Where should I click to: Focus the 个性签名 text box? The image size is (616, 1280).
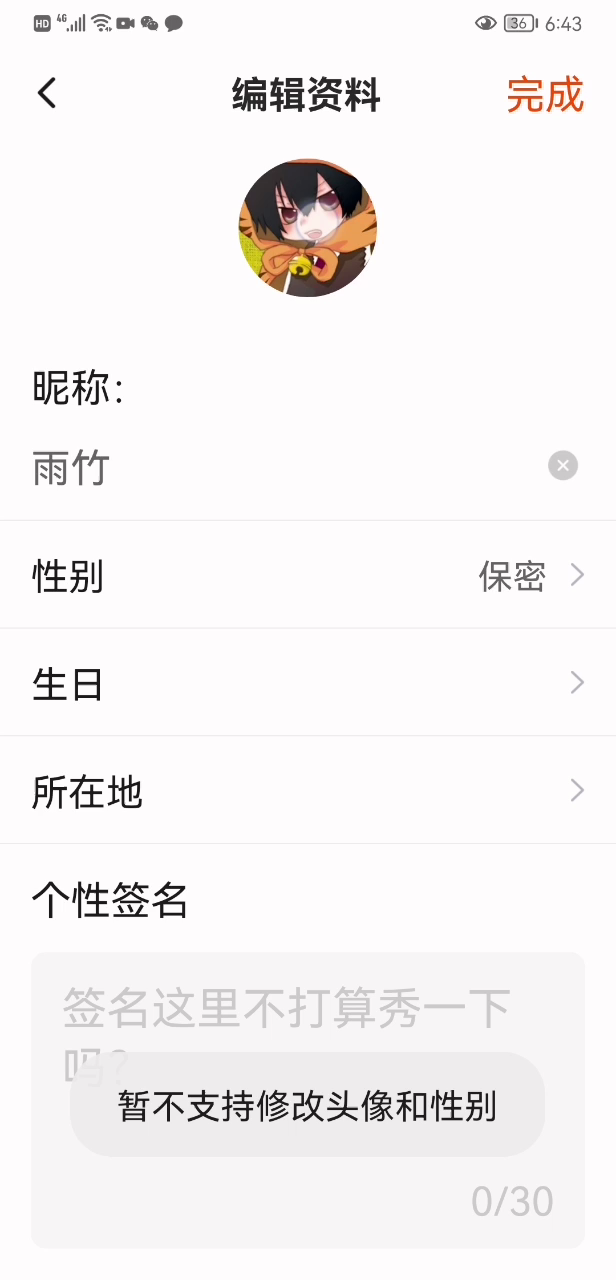click(x=308, y=1010)
